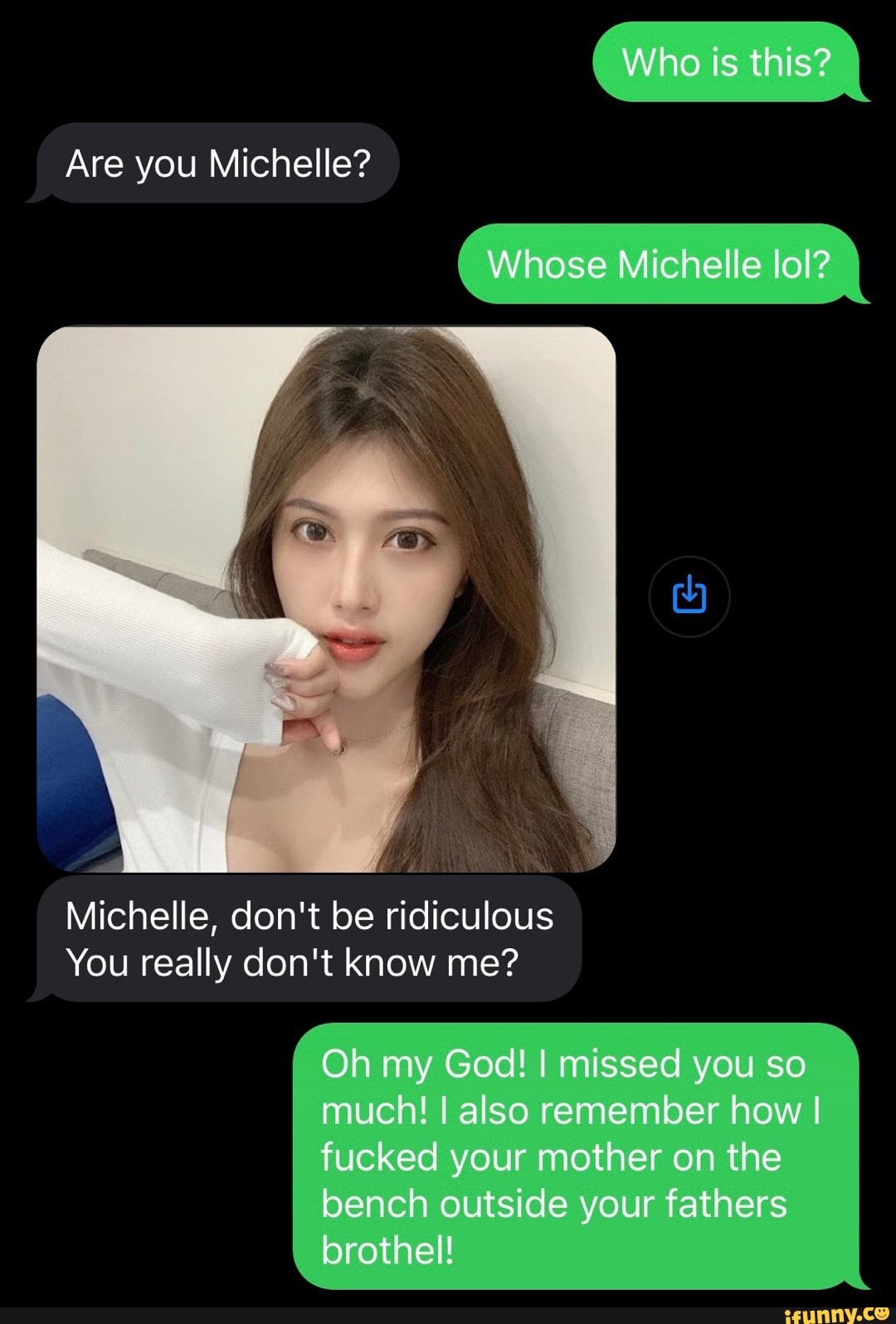The image size is (896, 1324).
Task: Select the gray received message at top left
Action: tap(220, 163)
